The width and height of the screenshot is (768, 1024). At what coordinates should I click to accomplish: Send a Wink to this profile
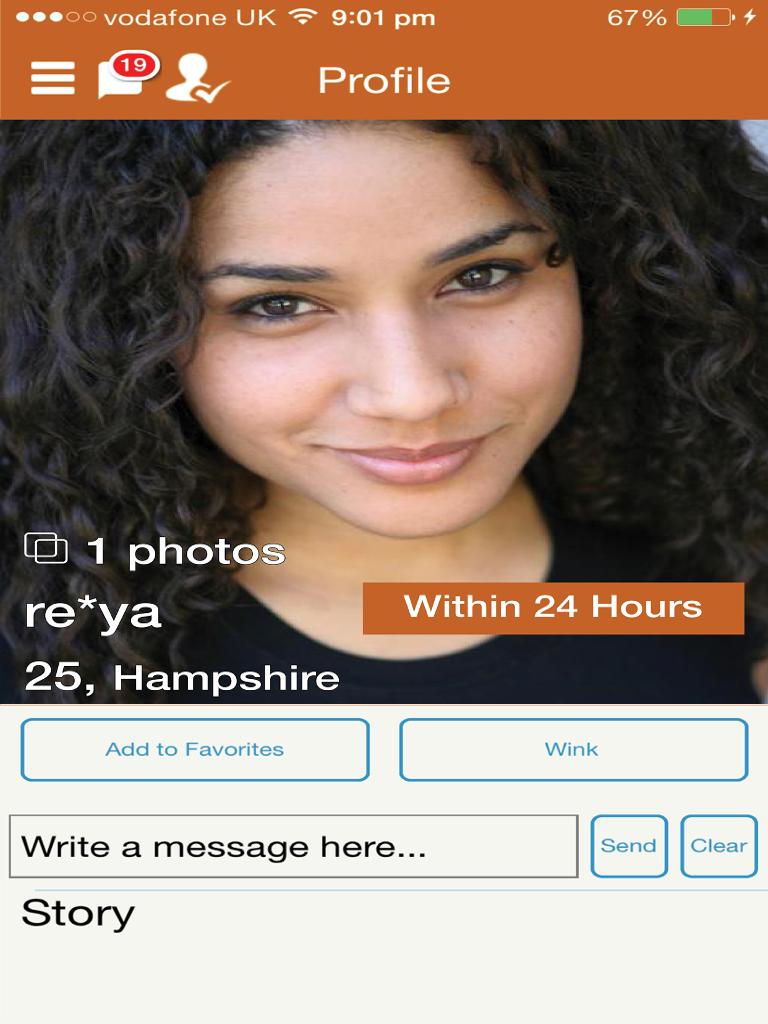(573, 749)
